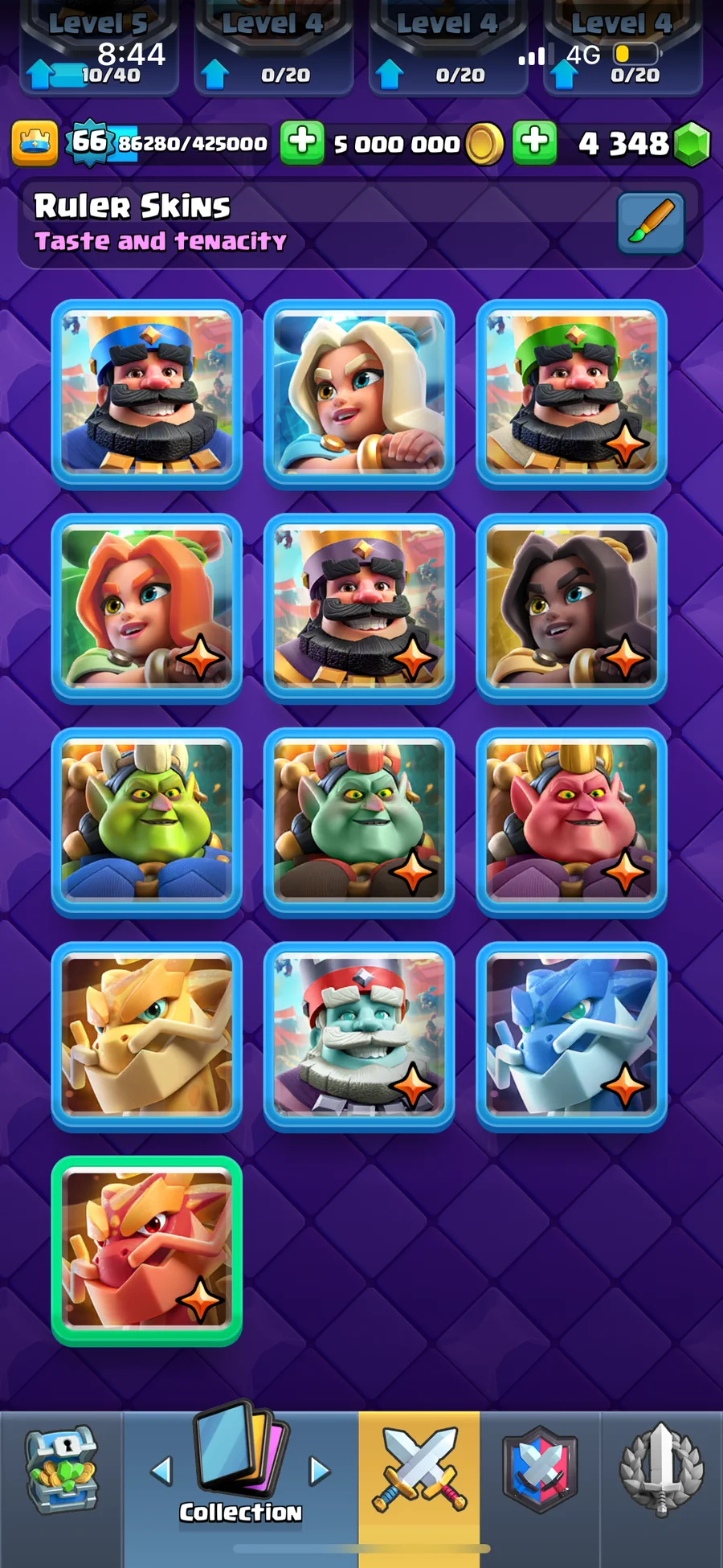
Task: Select the green Goblin ruler skin
Action: coord(147,821)
